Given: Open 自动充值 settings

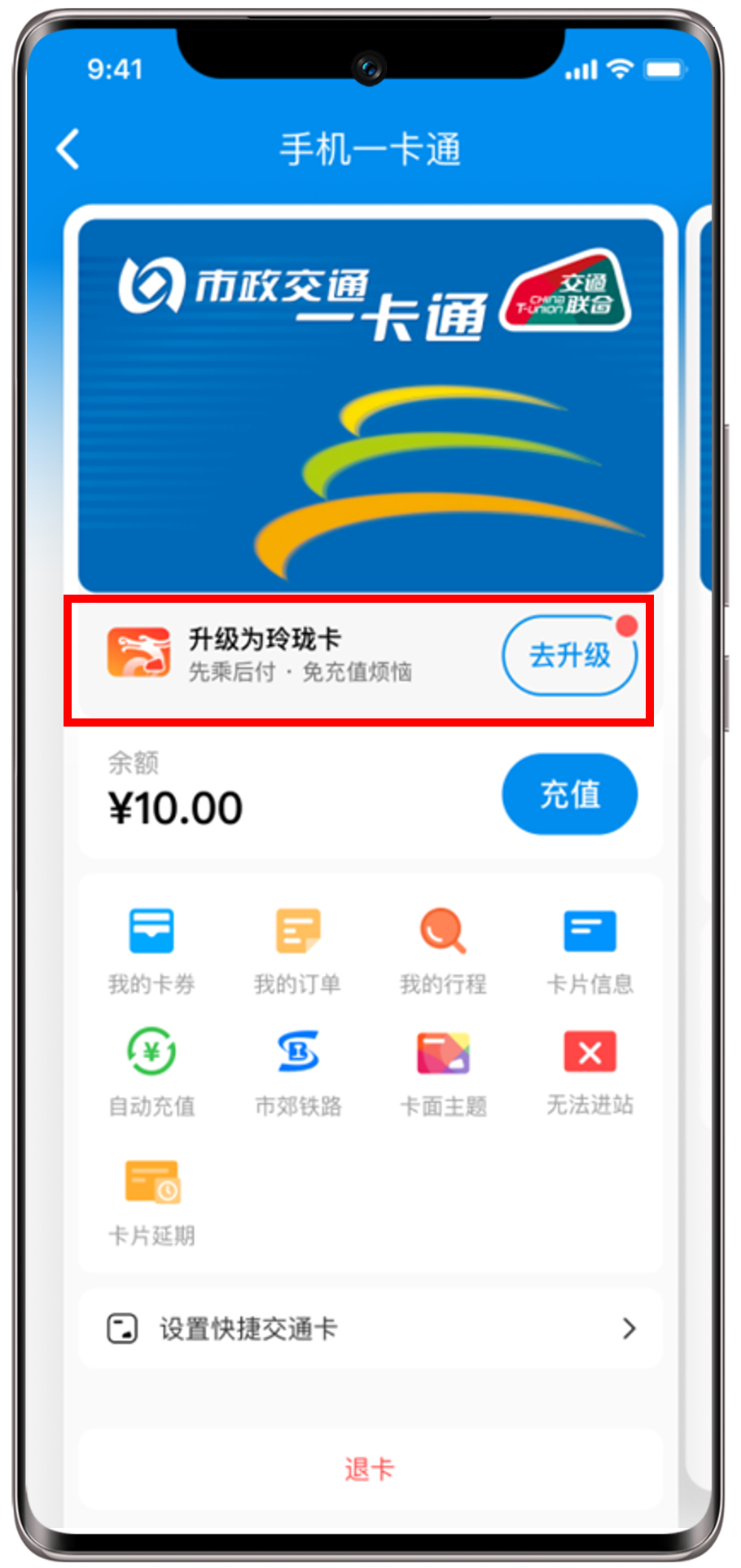Looking at the screenshot, I should pos(151,1071).
